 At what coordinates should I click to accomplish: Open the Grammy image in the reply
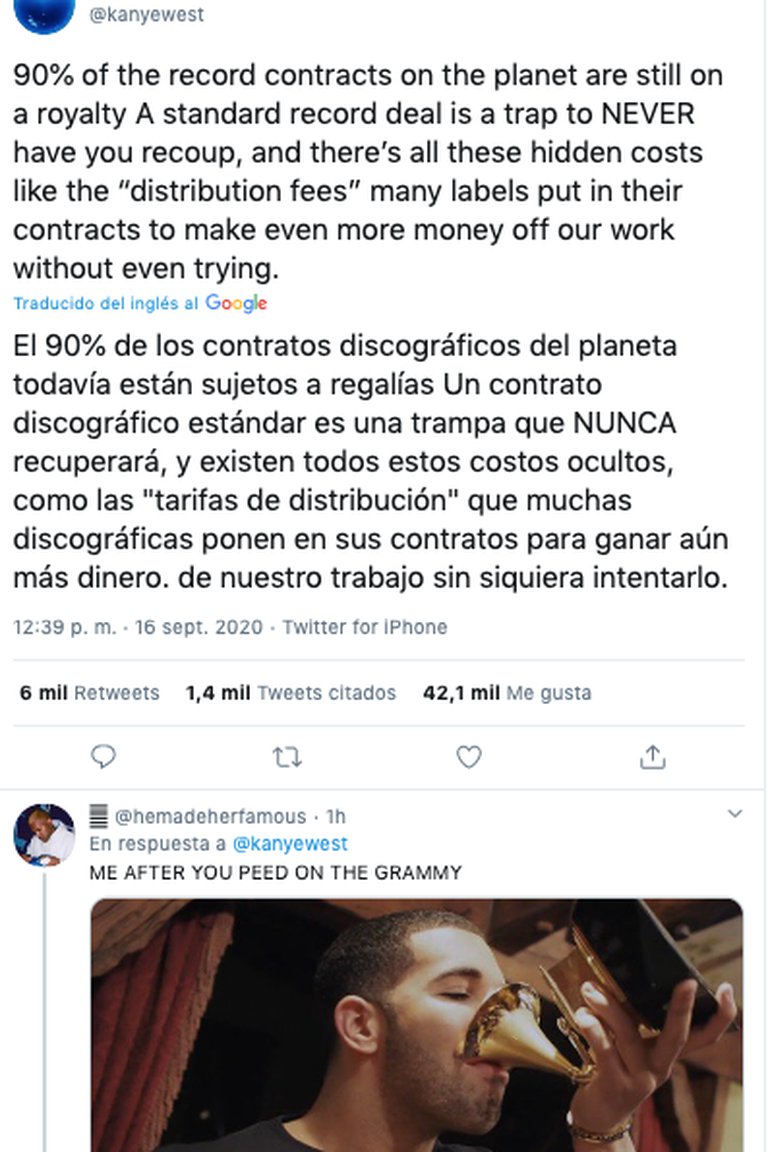[x=416, y=1025]
